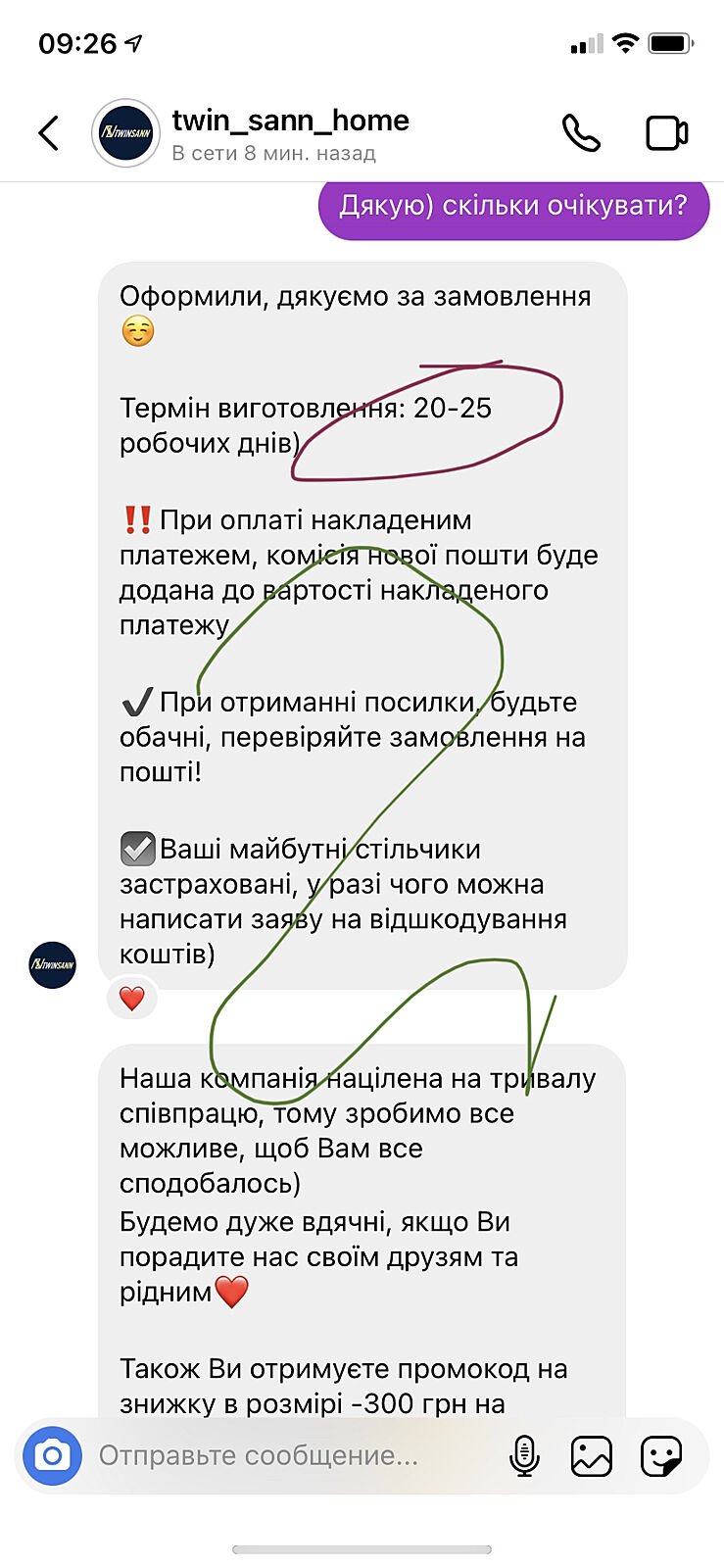Viewport: 724px width, 1568px height.
Task: Tap the sender avatar beside the message
Action: (x=52, y=964)
